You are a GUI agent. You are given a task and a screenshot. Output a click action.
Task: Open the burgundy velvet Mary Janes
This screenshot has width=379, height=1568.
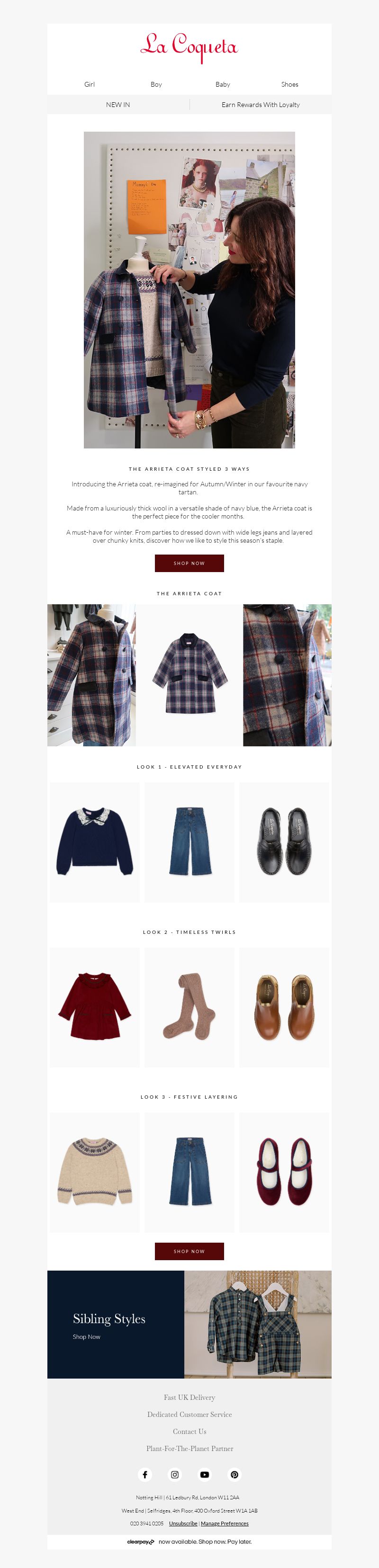pos(284,1172)
